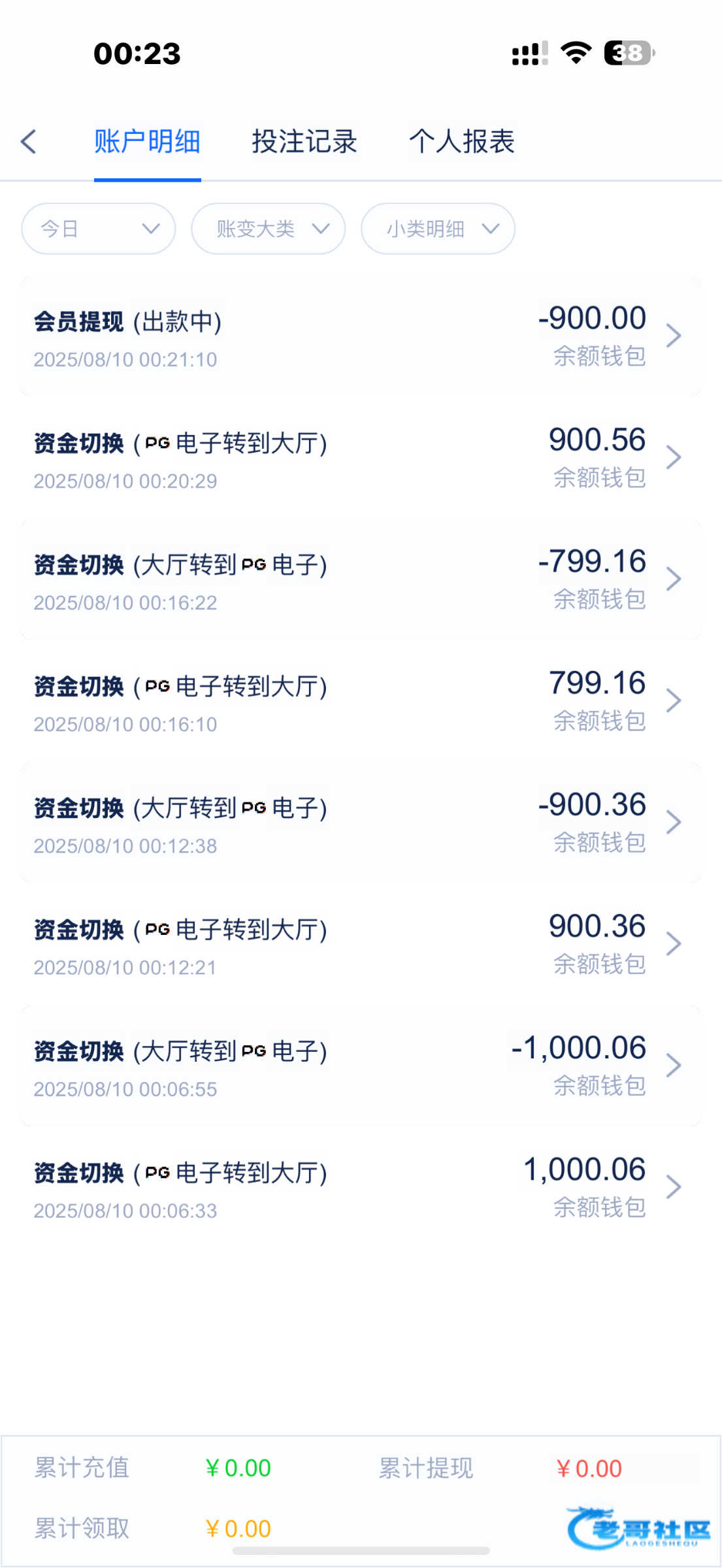
Task: Open the 小类明细 filter dropdown
Action: pyautogui.click(x=438, y=229)
